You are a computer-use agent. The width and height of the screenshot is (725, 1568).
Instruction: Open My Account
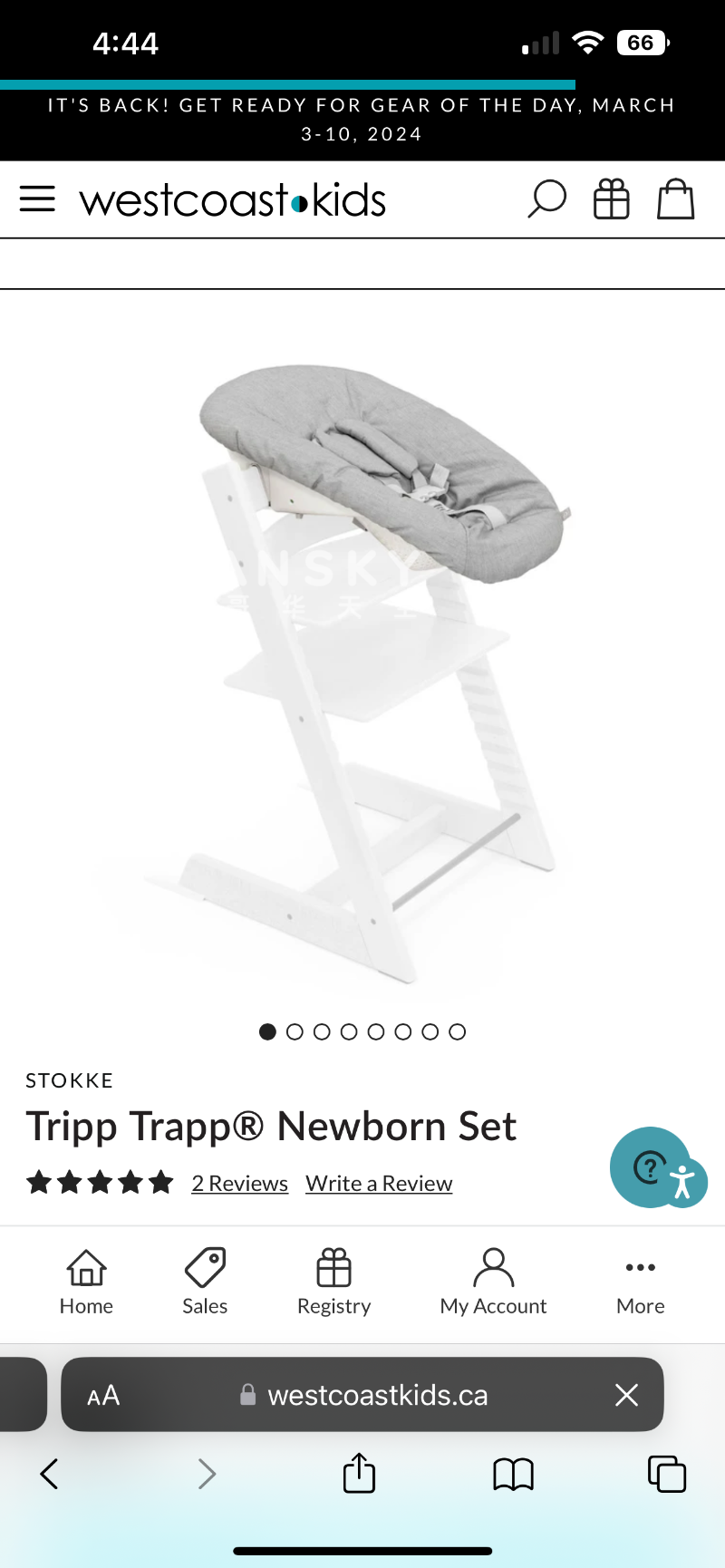493,1282
